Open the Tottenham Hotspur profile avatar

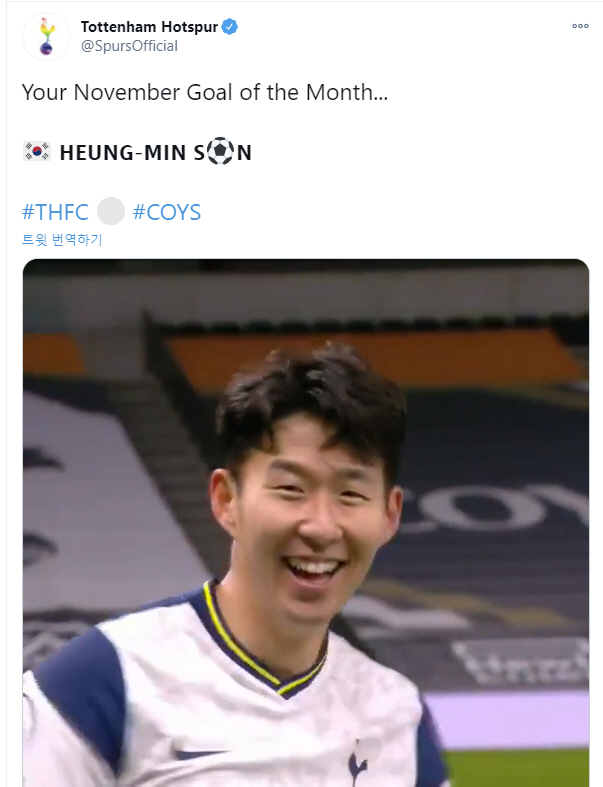click(x=46, y=37)
